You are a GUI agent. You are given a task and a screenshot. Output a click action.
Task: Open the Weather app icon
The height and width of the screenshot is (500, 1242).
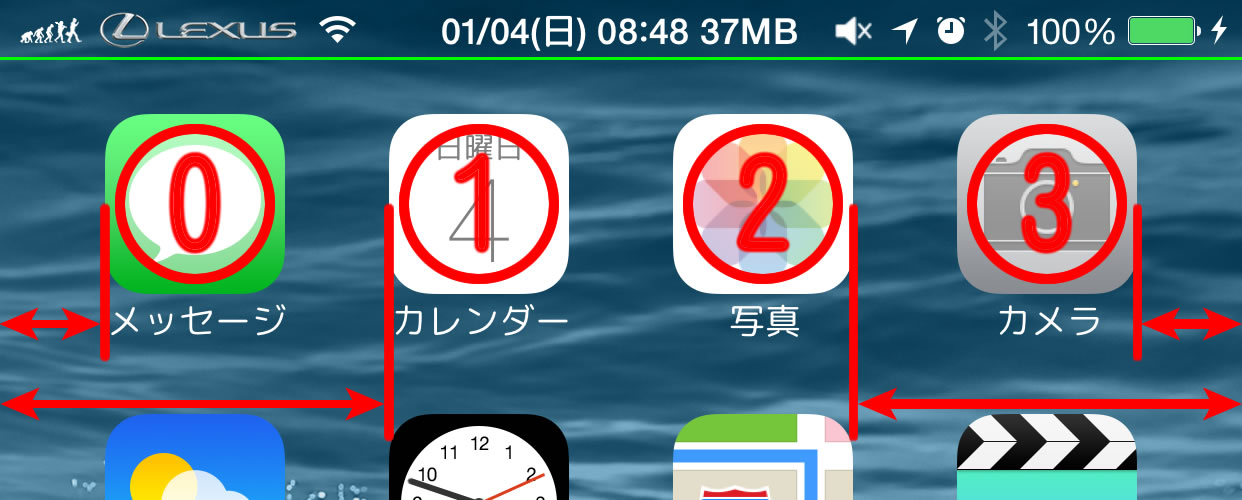click(x=195, y=462)
